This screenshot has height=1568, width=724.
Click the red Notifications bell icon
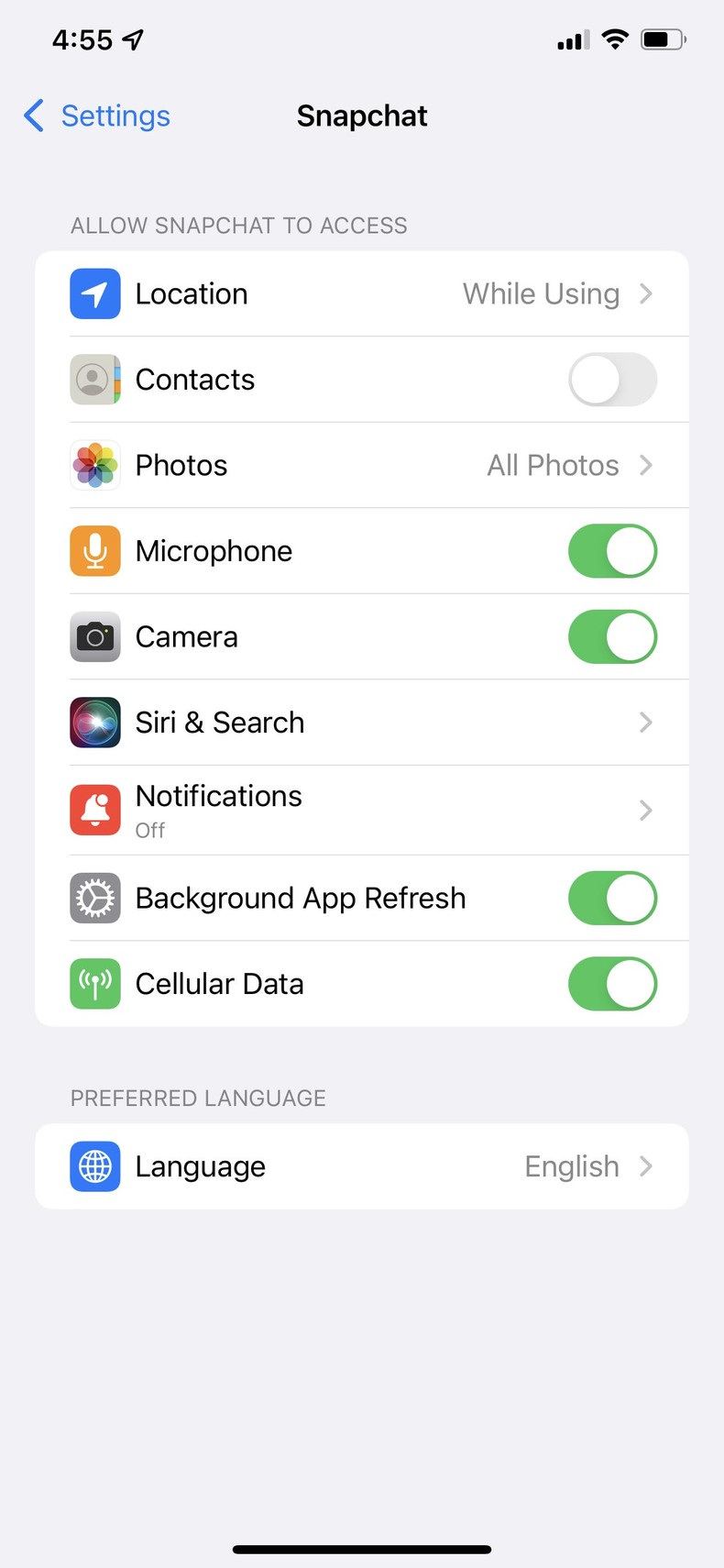tap(94, 810)
